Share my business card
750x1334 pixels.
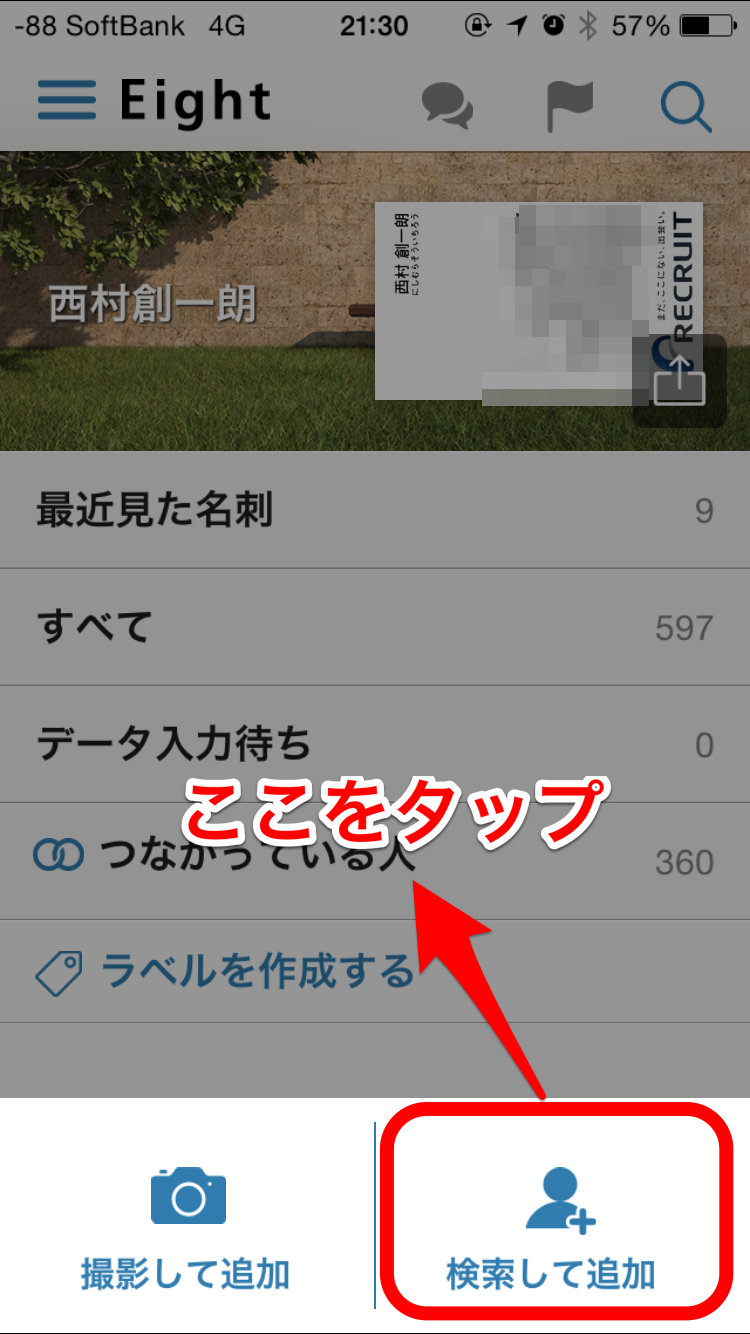click(680, 381)
